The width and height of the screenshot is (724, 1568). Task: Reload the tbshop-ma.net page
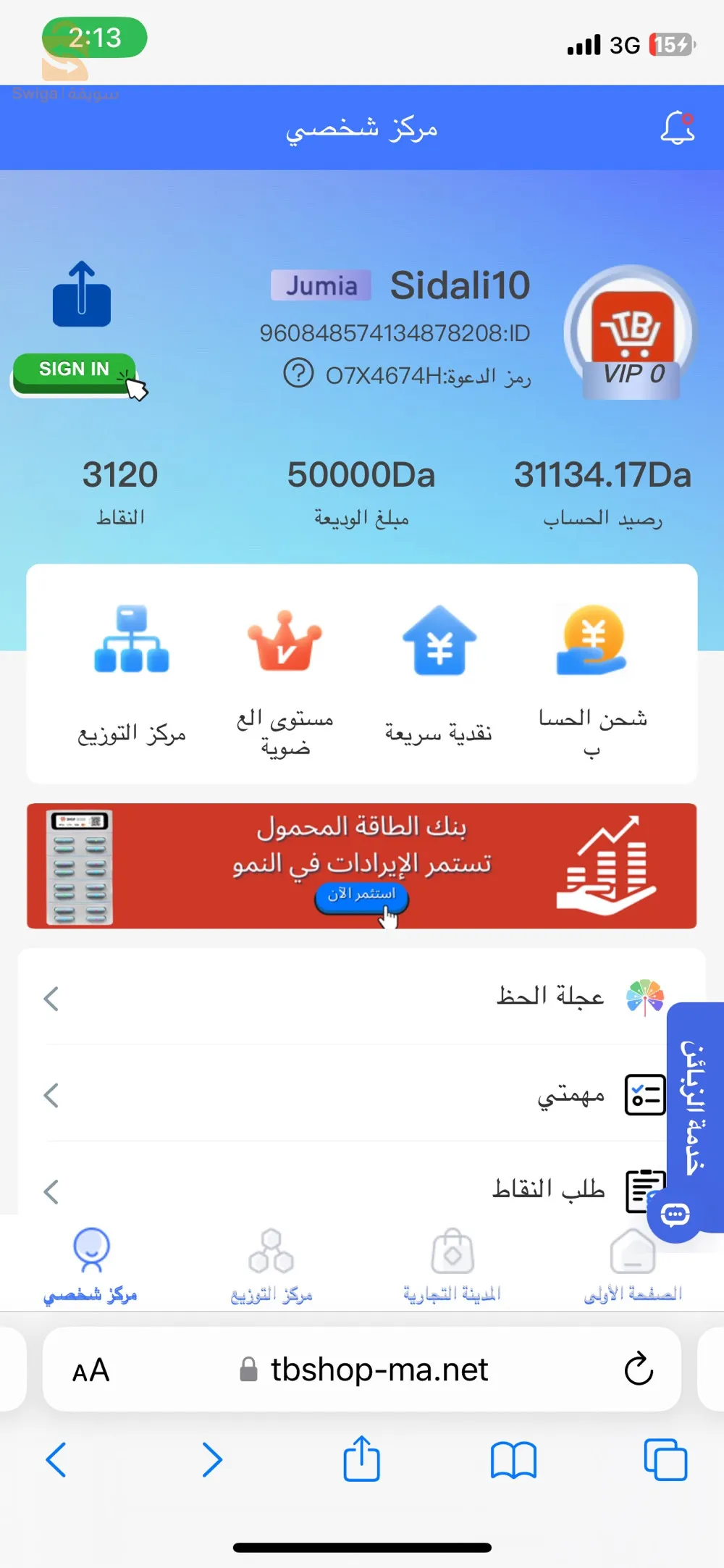pos(639,1368)
